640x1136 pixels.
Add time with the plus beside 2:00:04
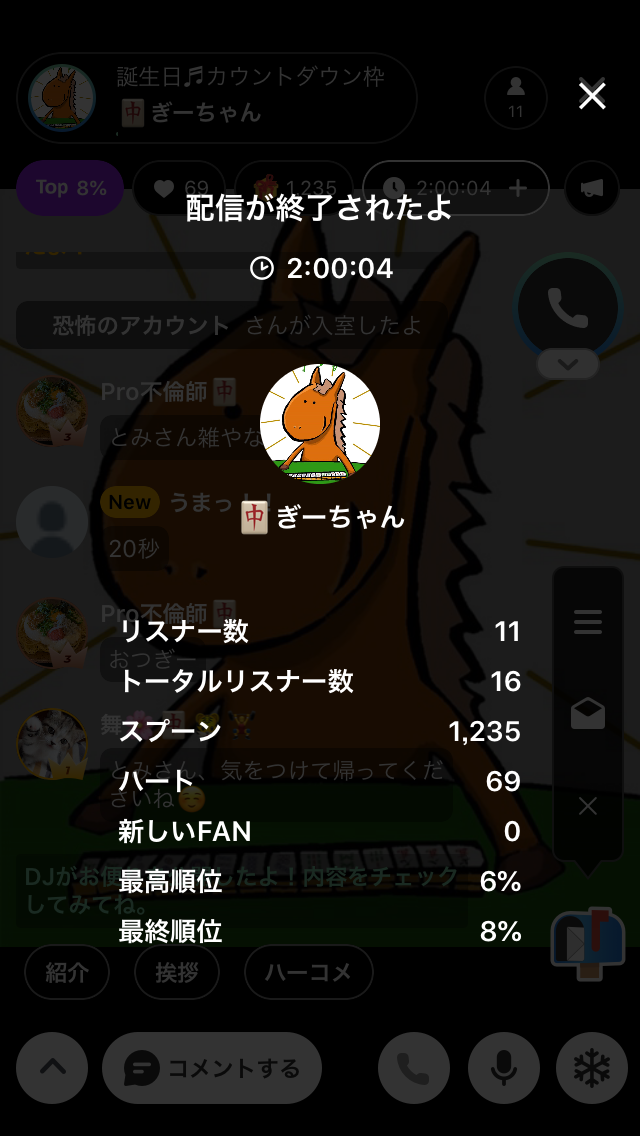(x=518, y=188)
